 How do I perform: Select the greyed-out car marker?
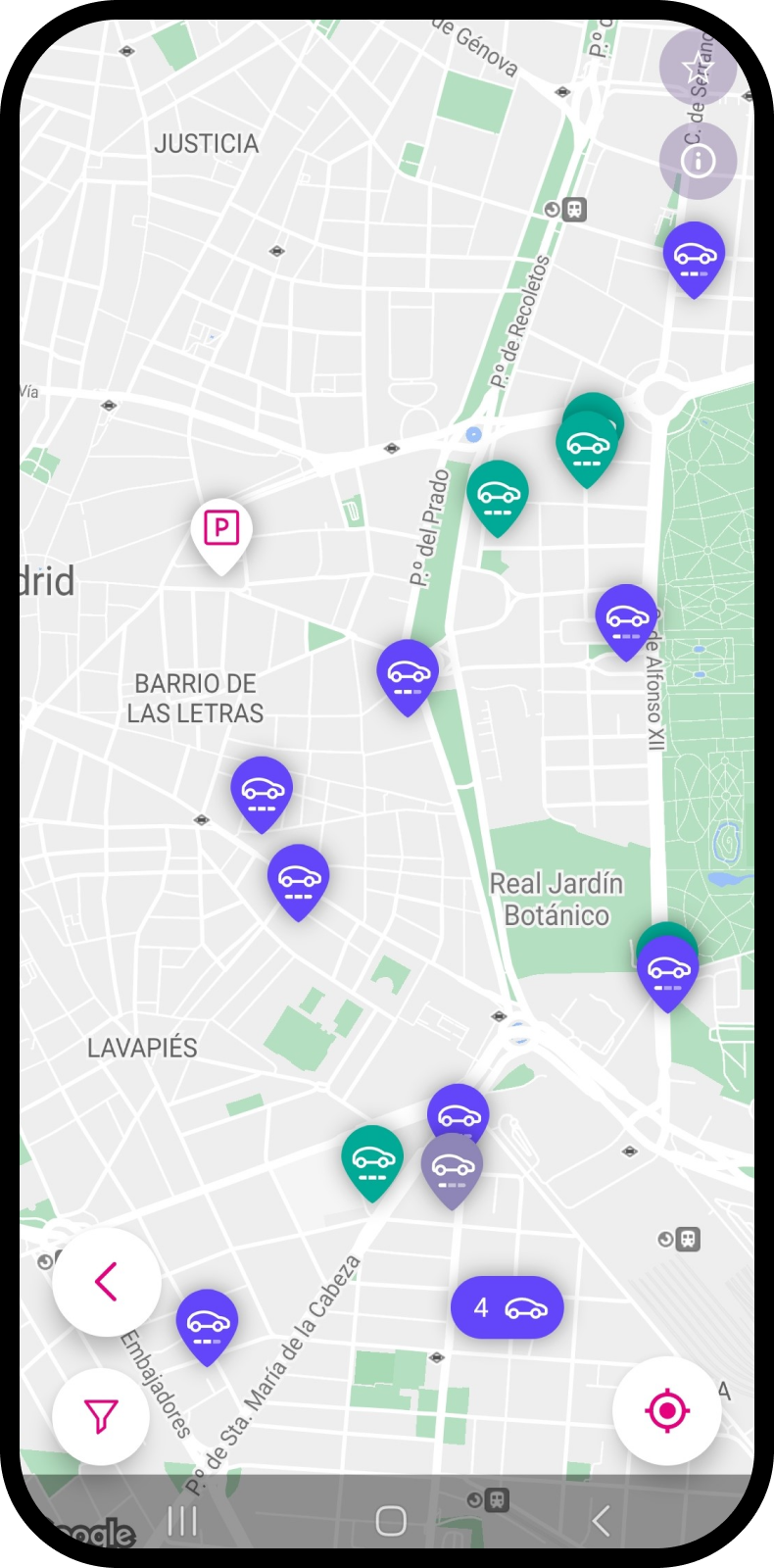453,1167
